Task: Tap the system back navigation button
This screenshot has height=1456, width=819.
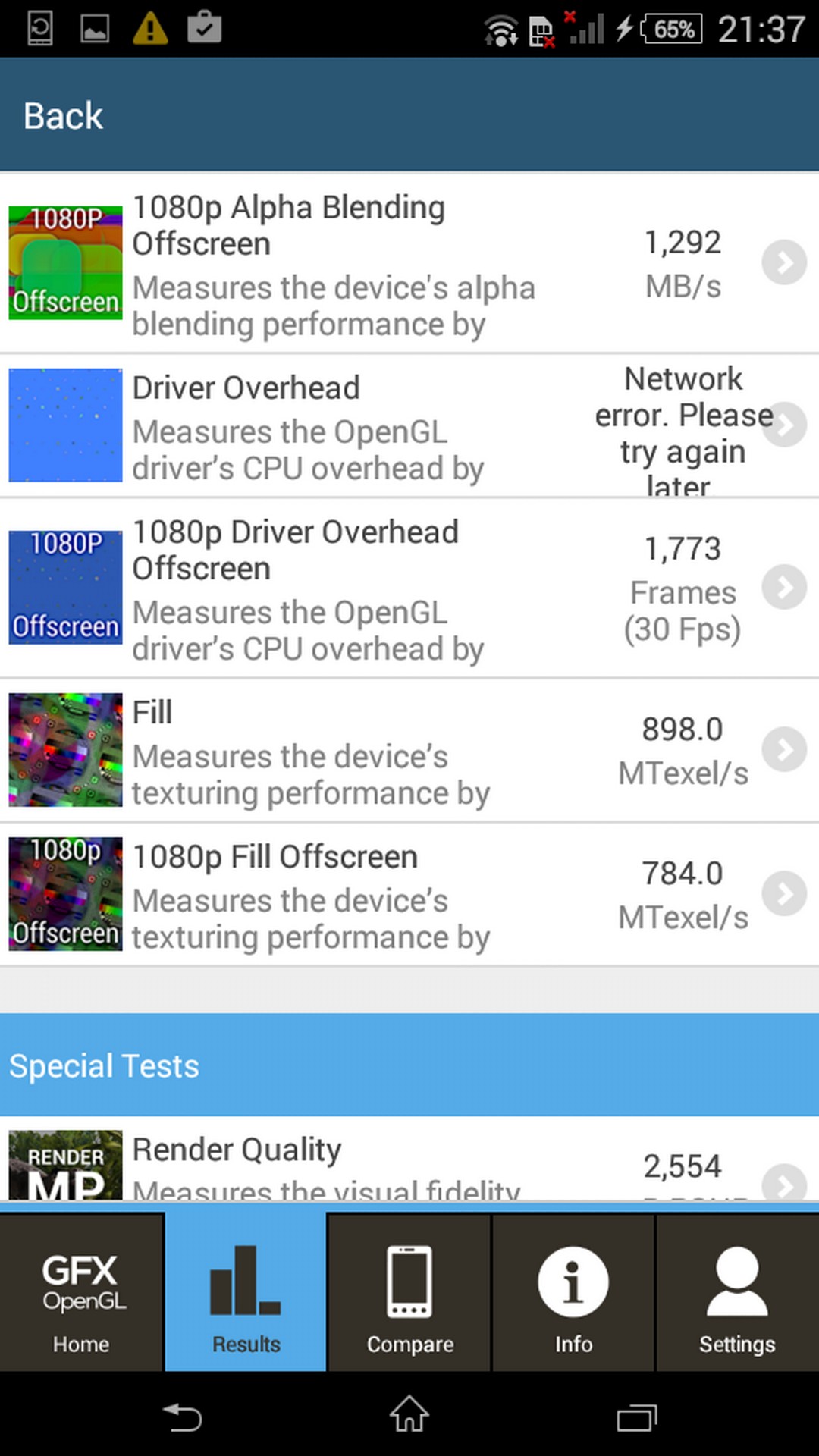Action: tap(183, 1417)
